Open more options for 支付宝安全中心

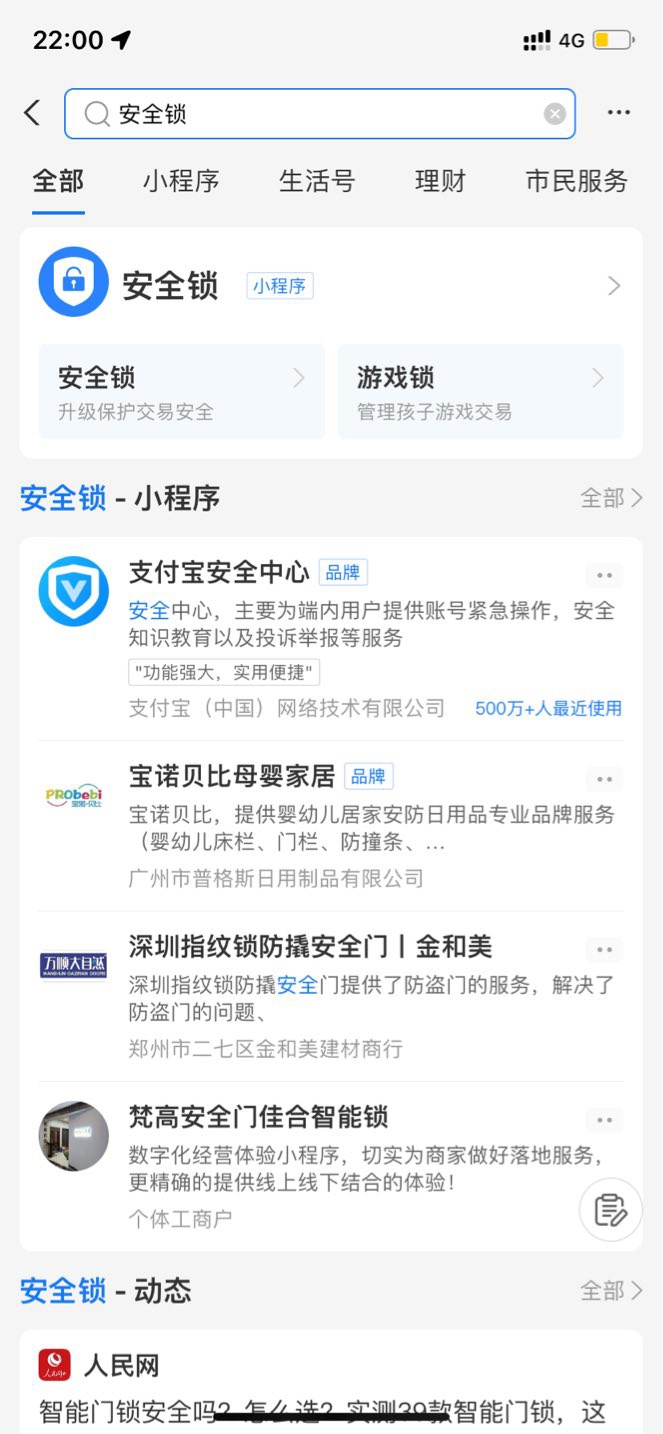pyautogui.click(x=603, y=575)
